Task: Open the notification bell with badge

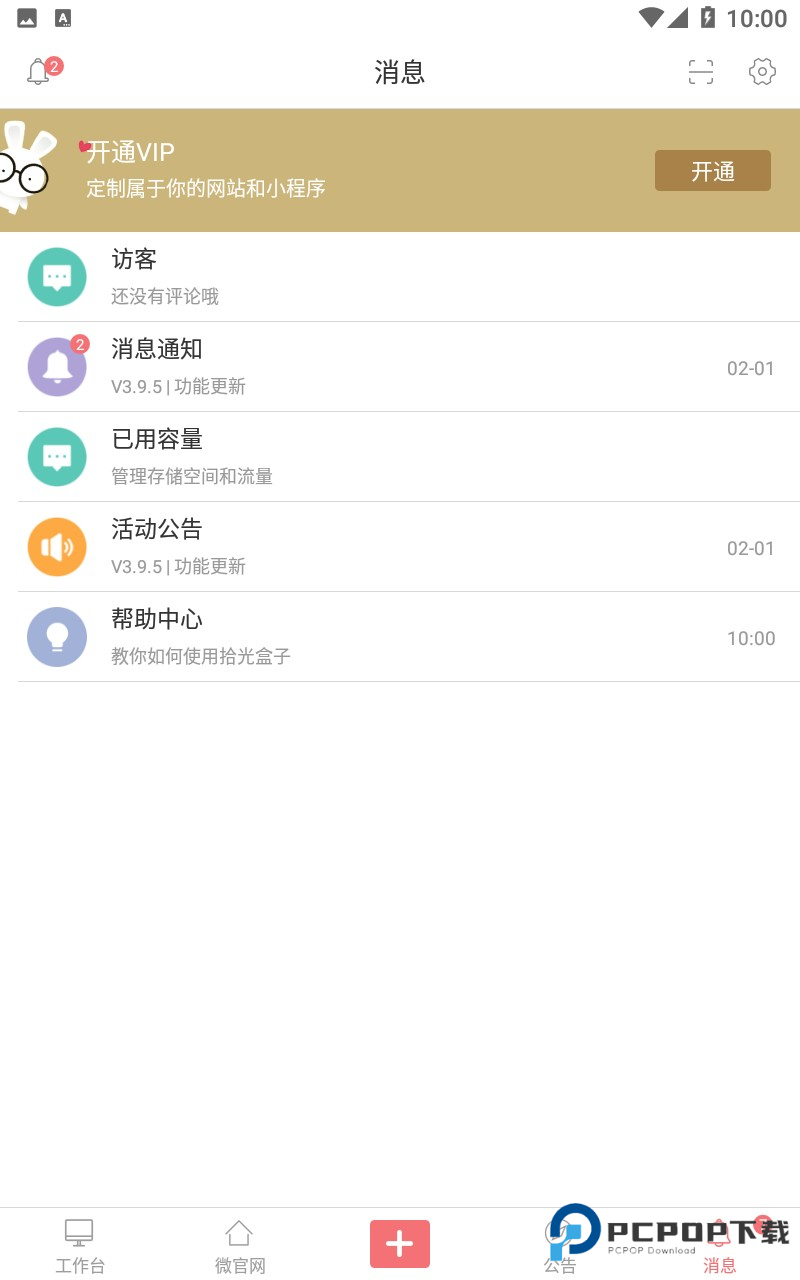Action: point(40,71)
